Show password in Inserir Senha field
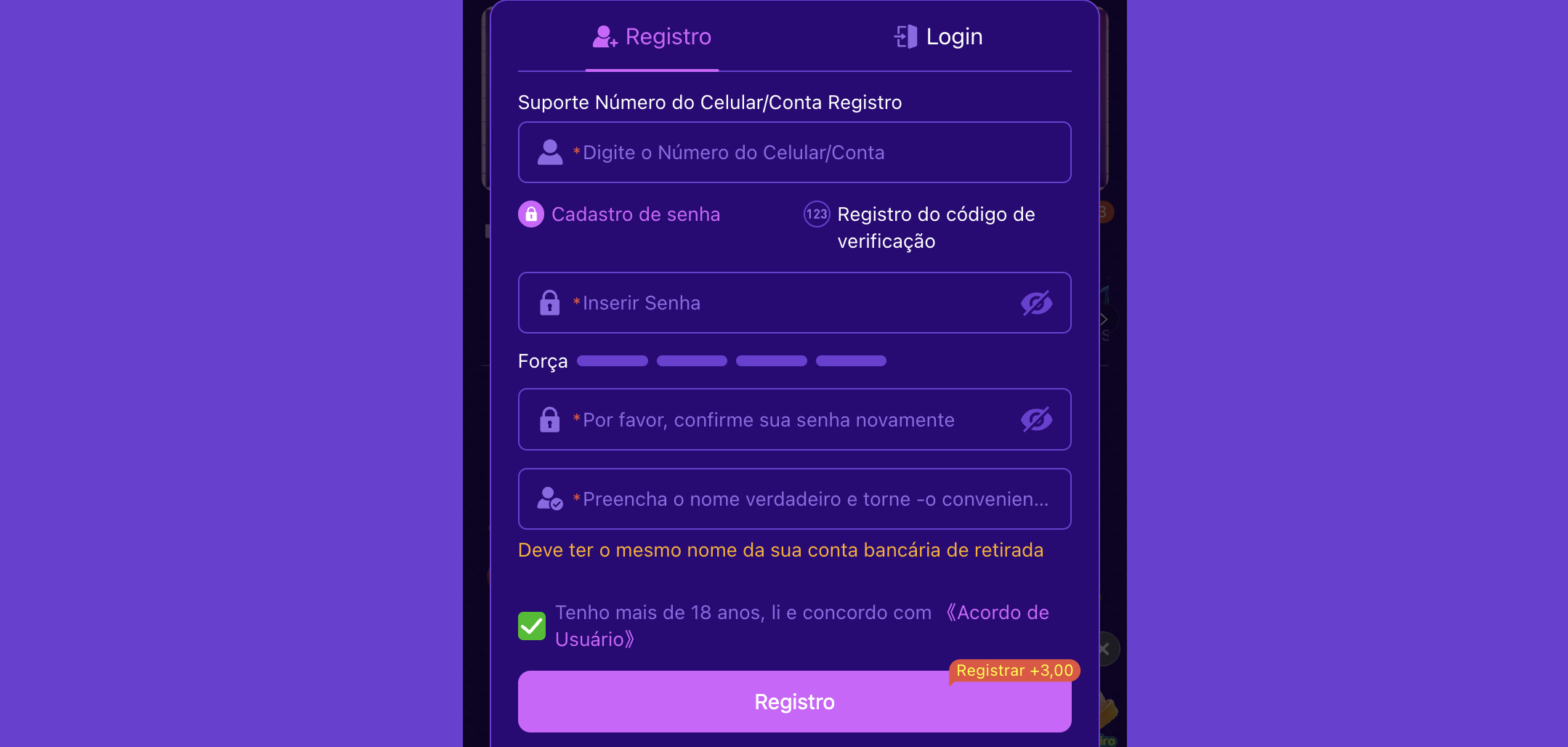1568x747 pixels. [1036, 303]
